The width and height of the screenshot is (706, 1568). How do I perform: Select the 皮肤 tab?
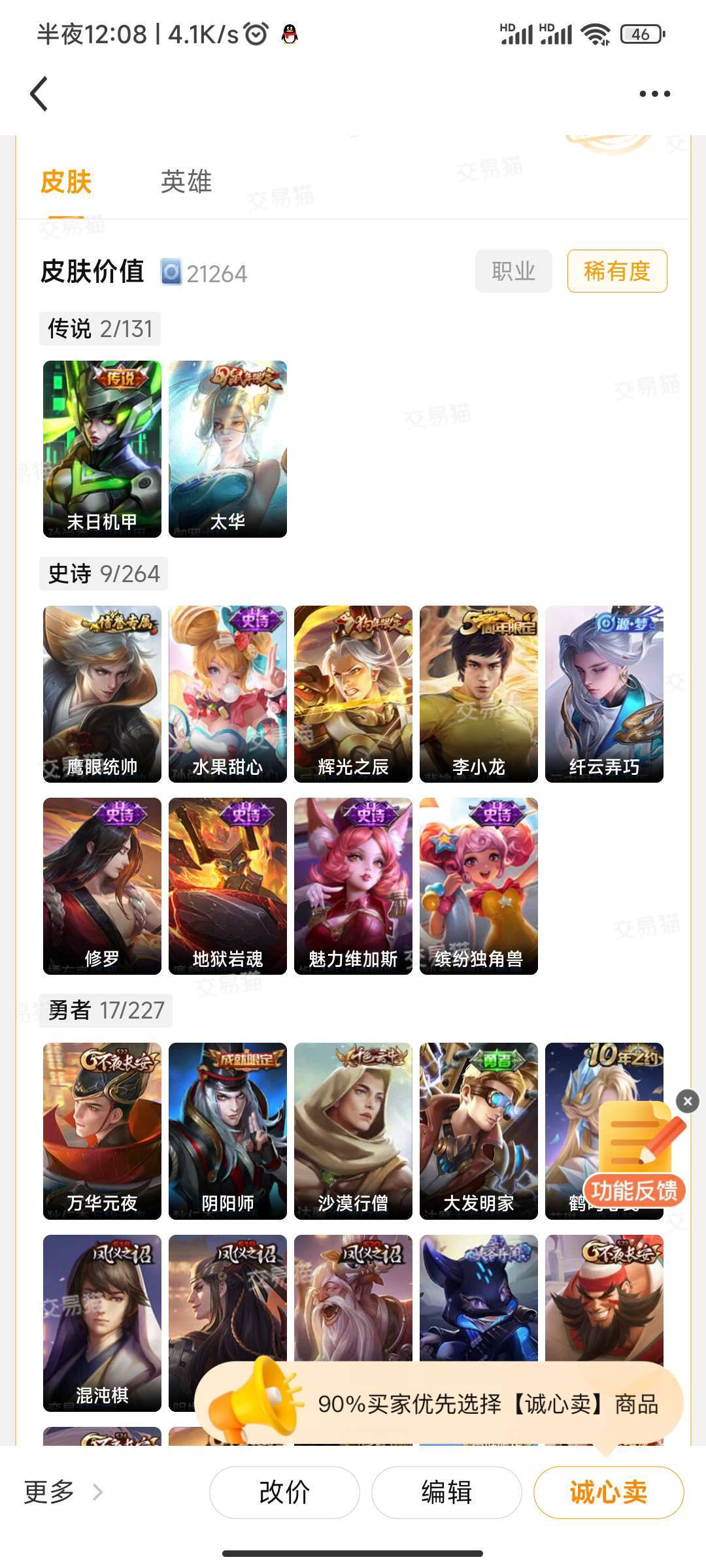pyautogui.click(x=66, y=182)
